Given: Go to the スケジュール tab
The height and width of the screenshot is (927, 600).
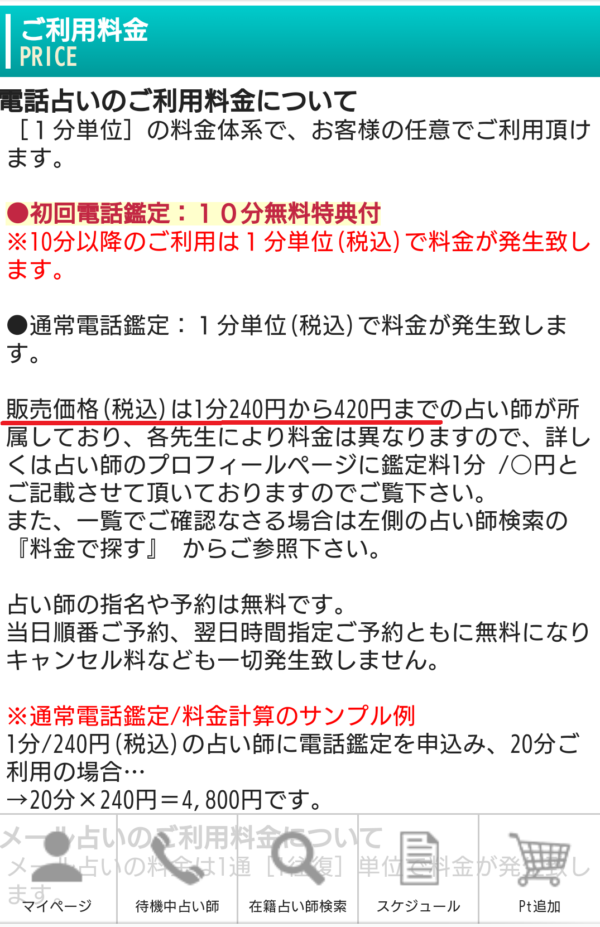Looking at the screenshot, I should coord(418,872).
